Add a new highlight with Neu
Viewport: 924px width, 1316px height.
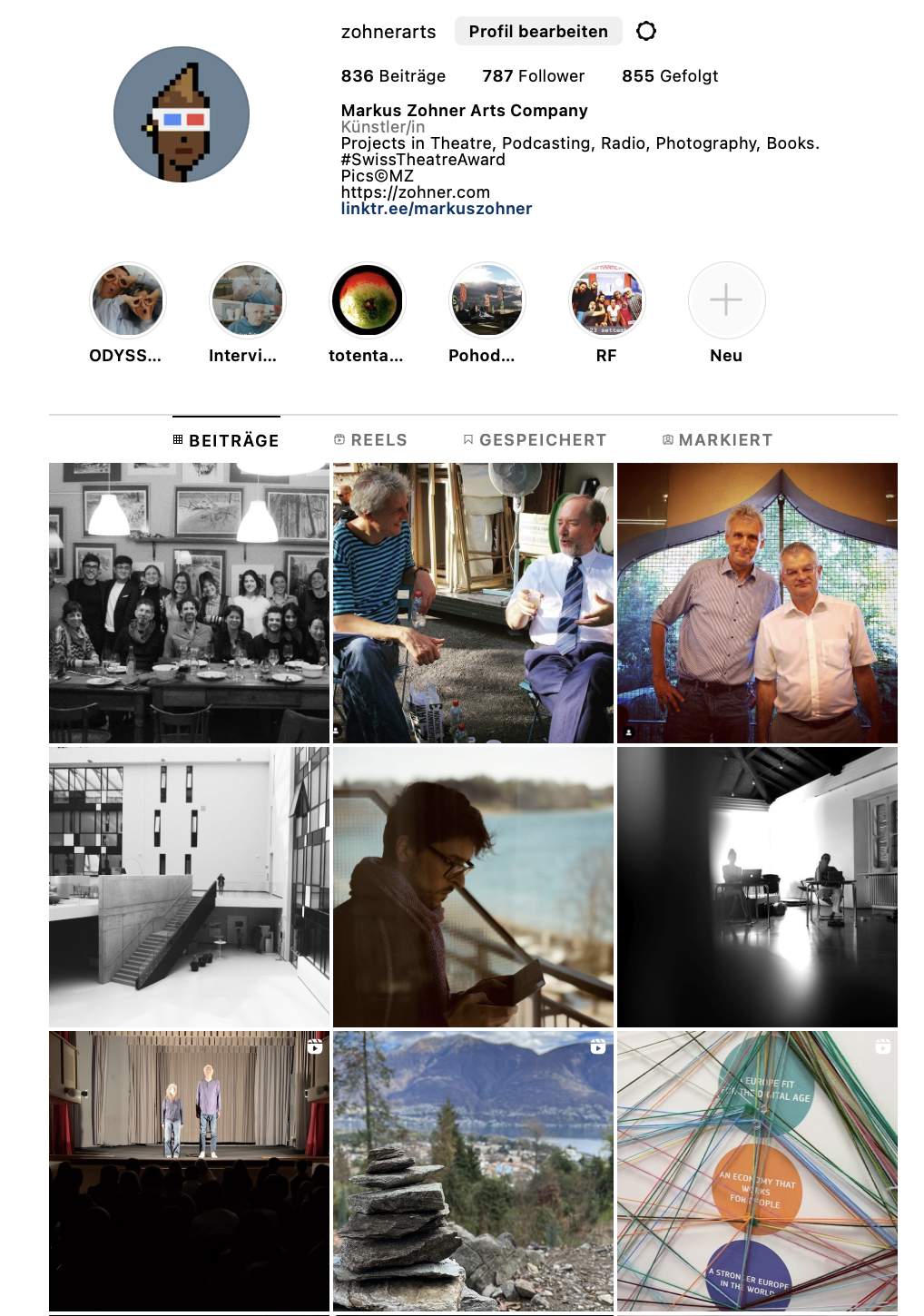click(x=726, y=300)
